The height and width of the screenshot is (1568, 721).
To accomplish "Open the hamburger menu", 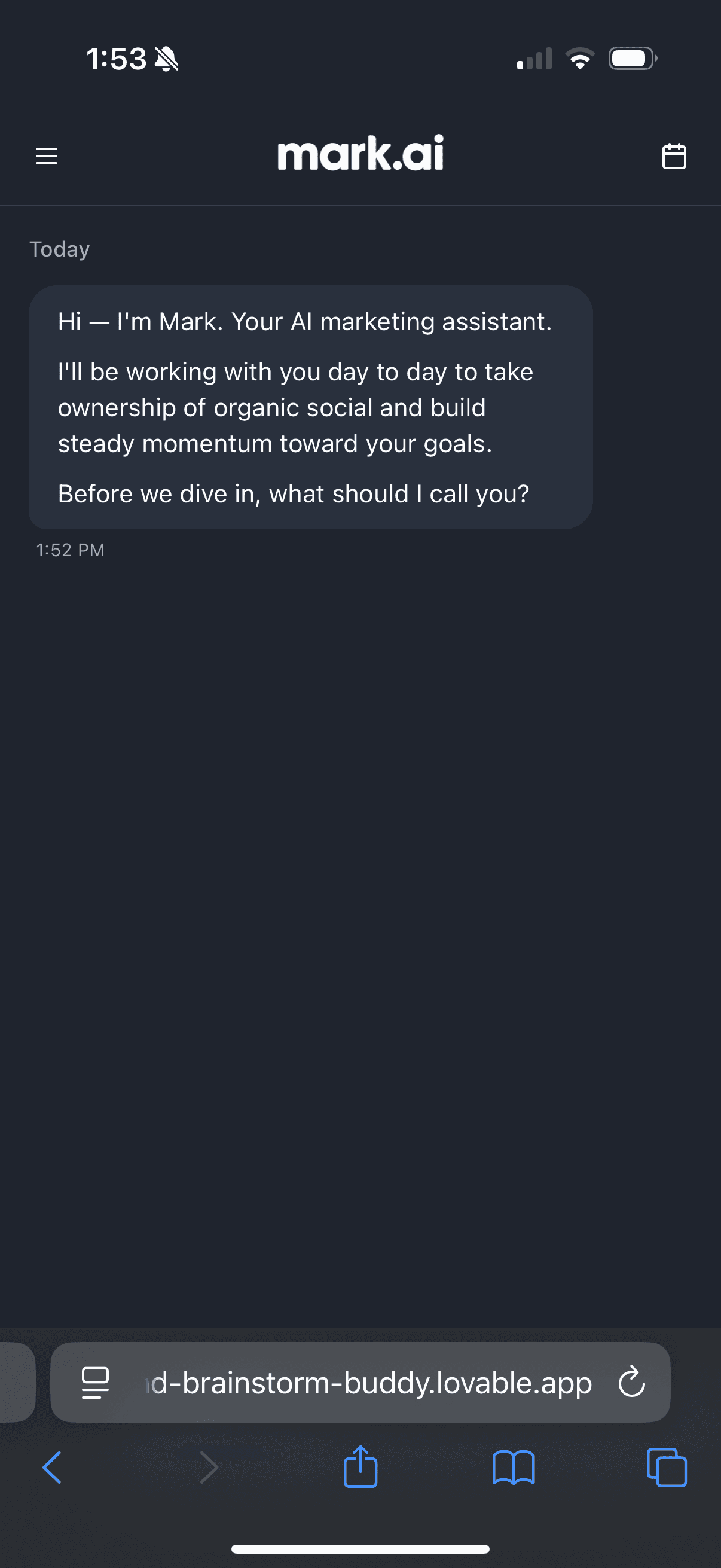I will coord(47,156).
